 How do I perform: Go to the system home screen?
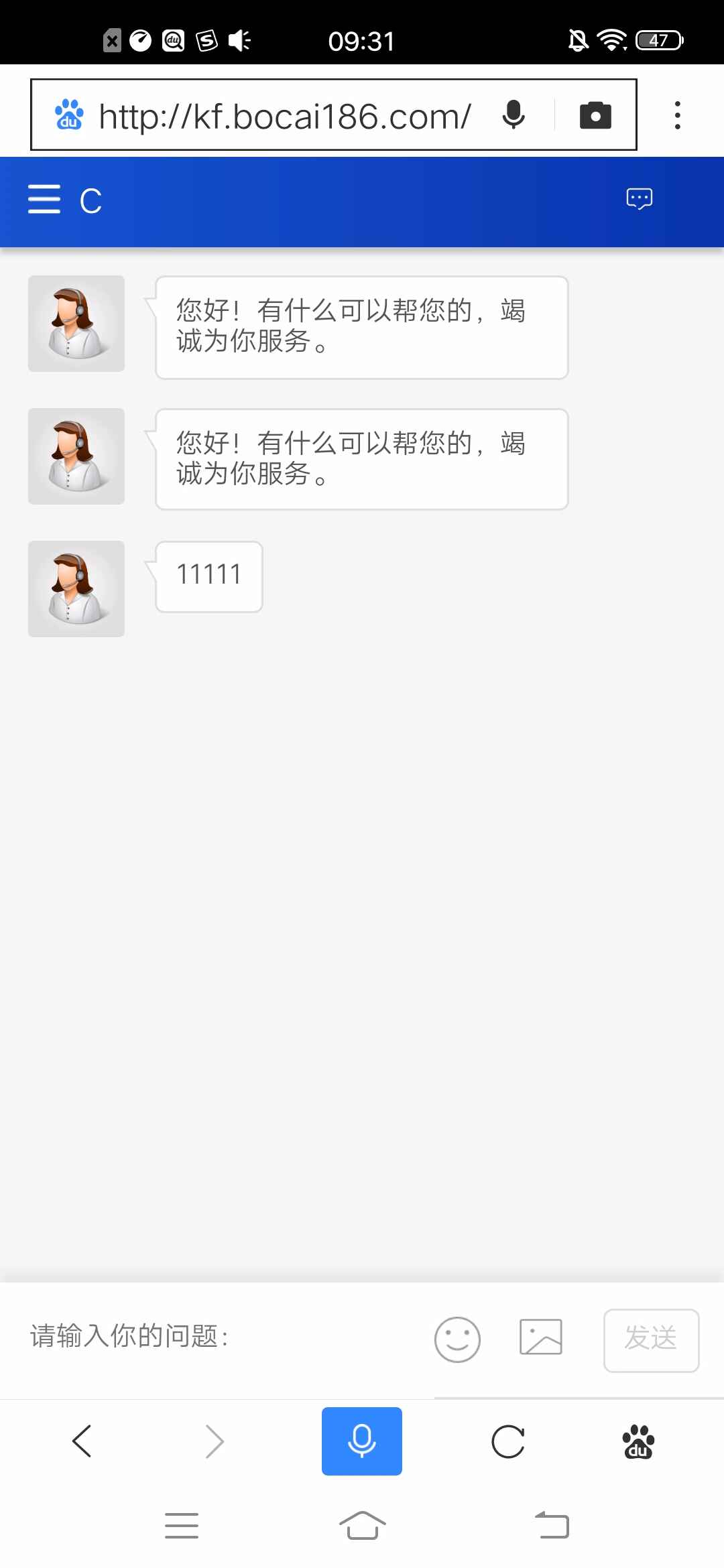coord(362,1526)
